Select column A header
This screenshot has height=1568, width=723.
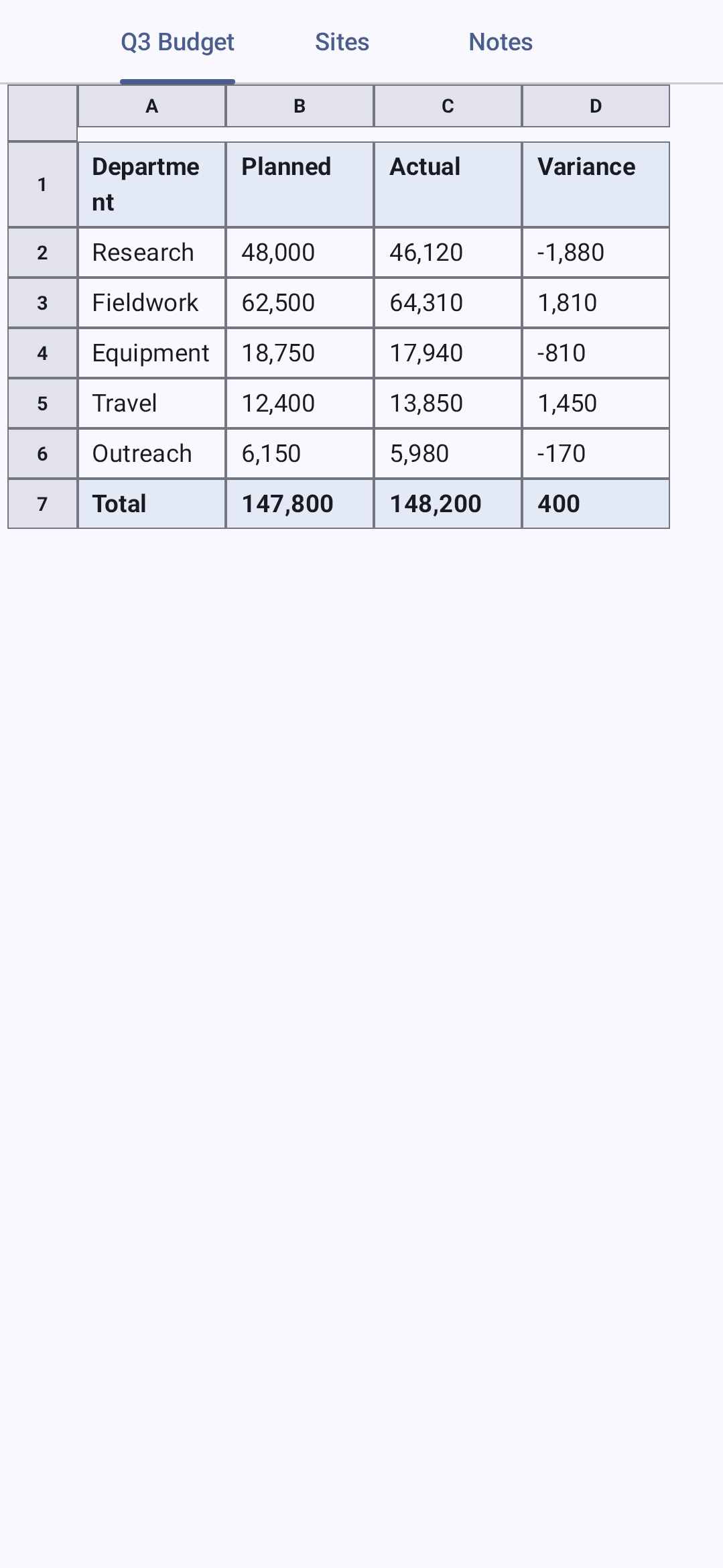(151, 106)
